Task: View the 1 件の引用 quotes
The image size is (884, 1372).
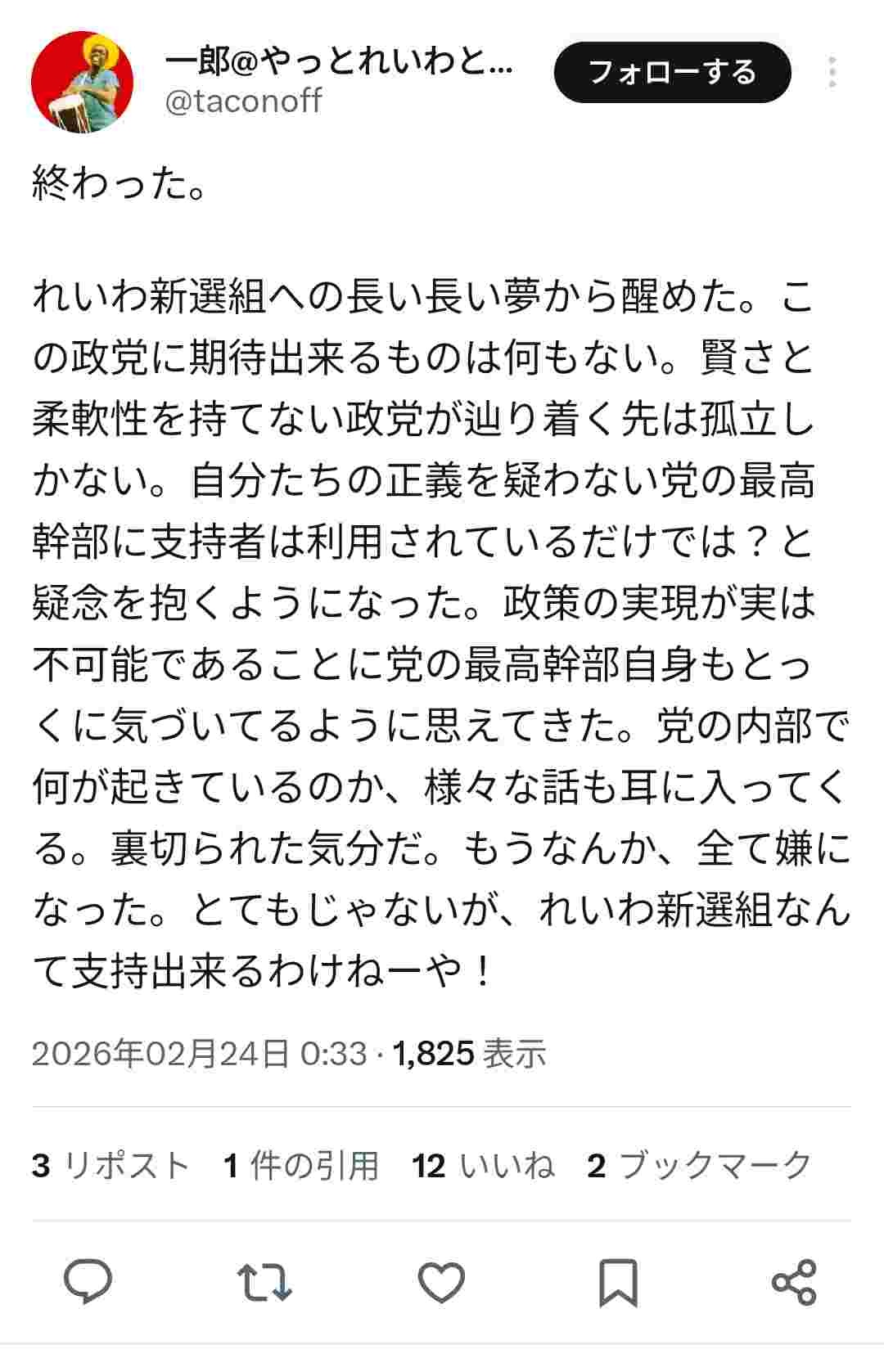Action: (x=300, y=1166)
